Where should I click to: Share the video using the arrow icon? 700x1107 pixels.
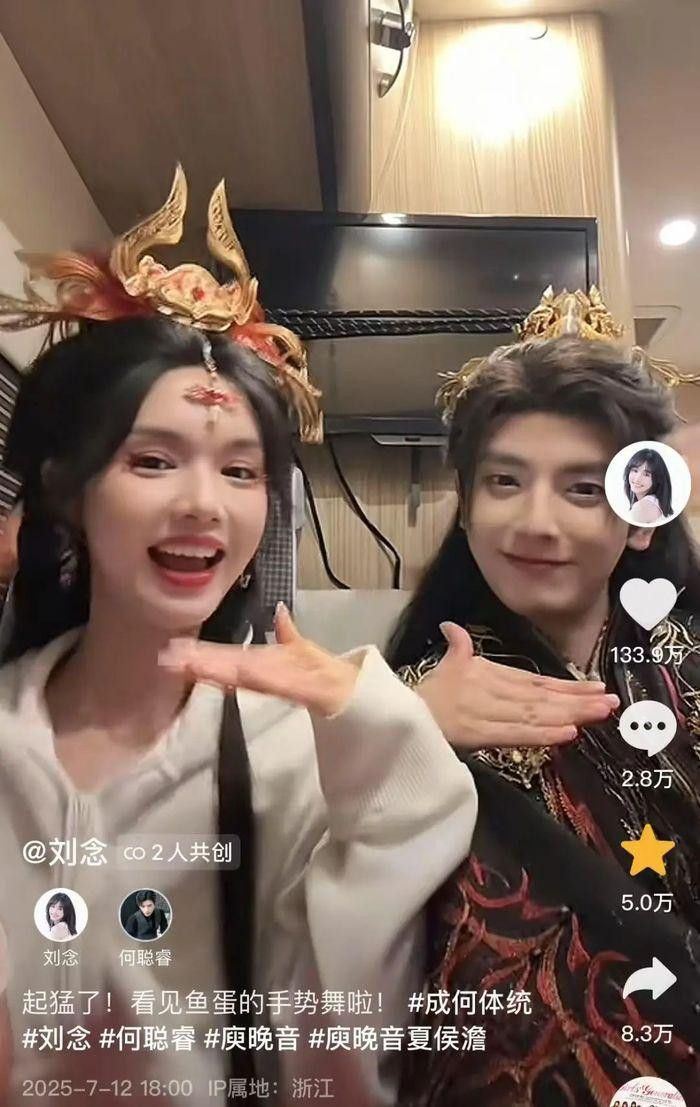647,981
